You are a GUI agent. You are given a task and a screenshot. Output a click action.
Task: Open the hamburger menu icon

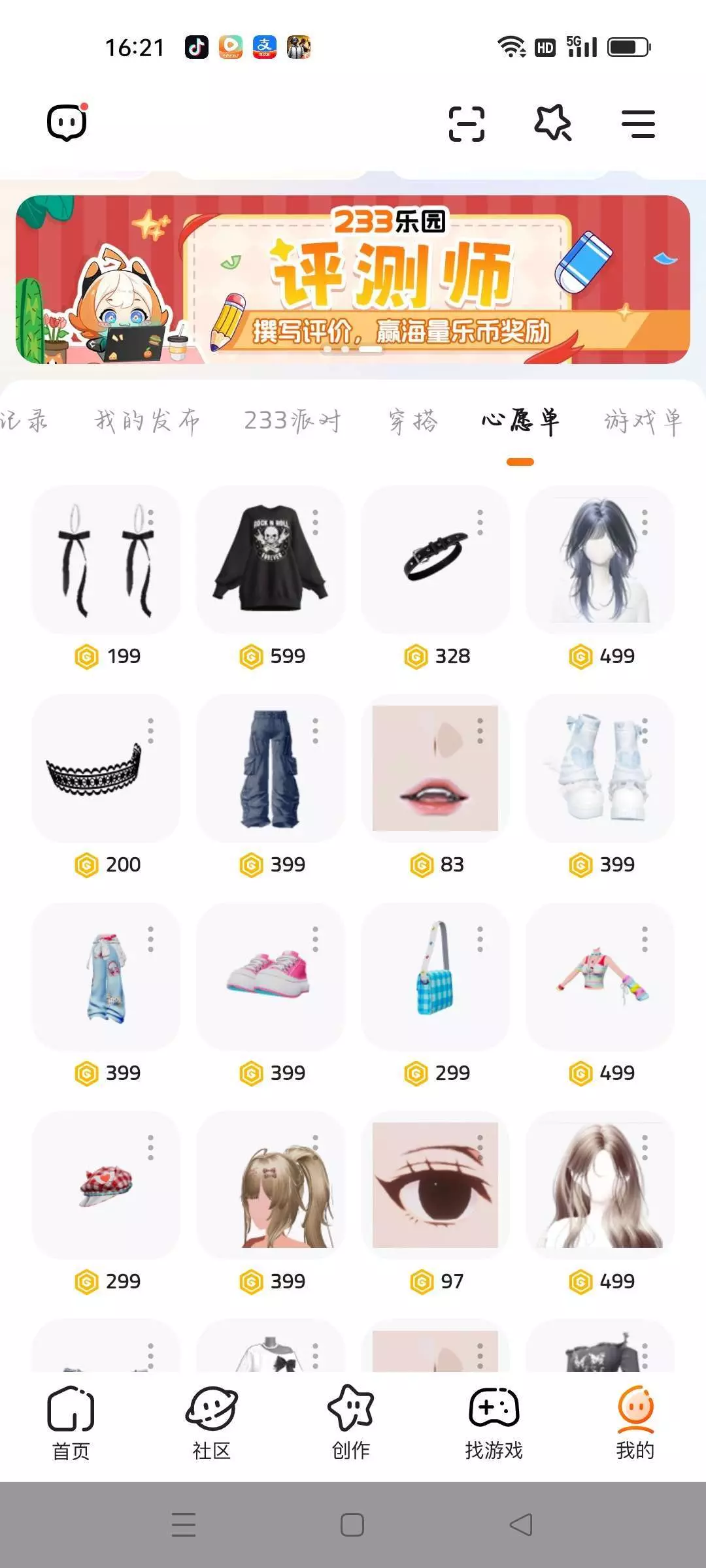pyautogui.click(x=638, y=123)
